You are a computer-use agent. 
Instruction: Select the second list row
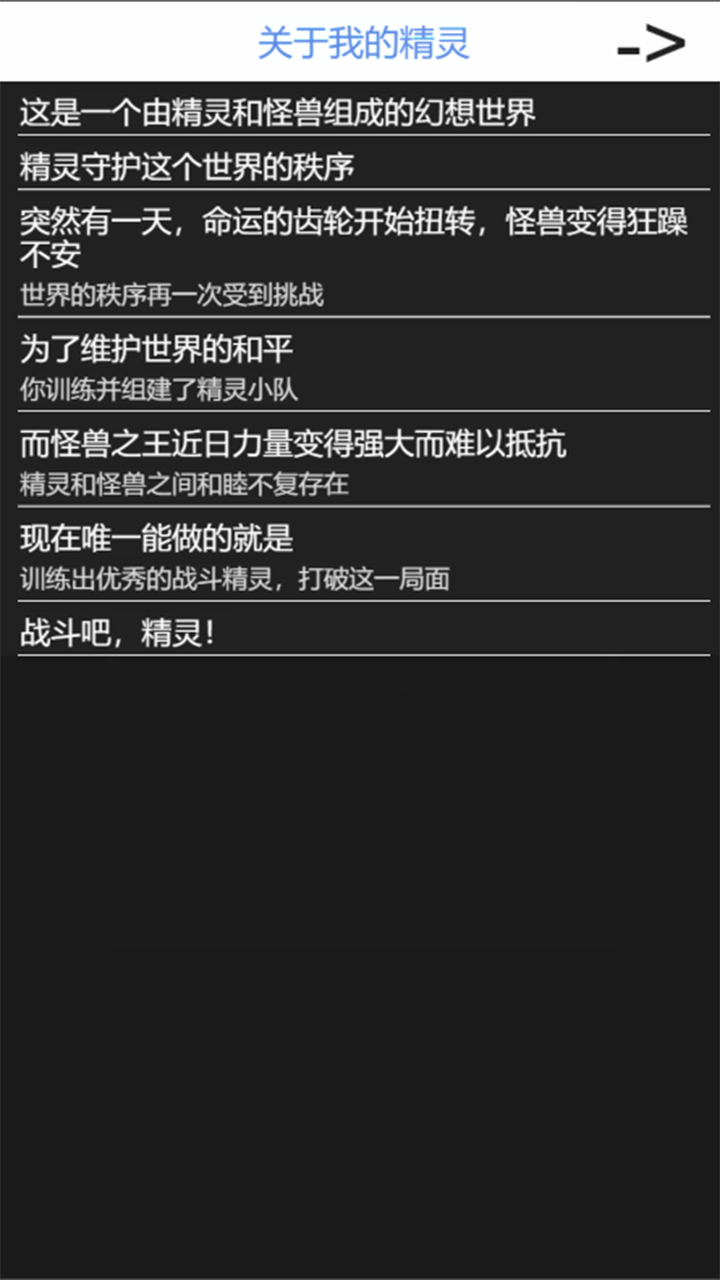[x=360, y=165]
